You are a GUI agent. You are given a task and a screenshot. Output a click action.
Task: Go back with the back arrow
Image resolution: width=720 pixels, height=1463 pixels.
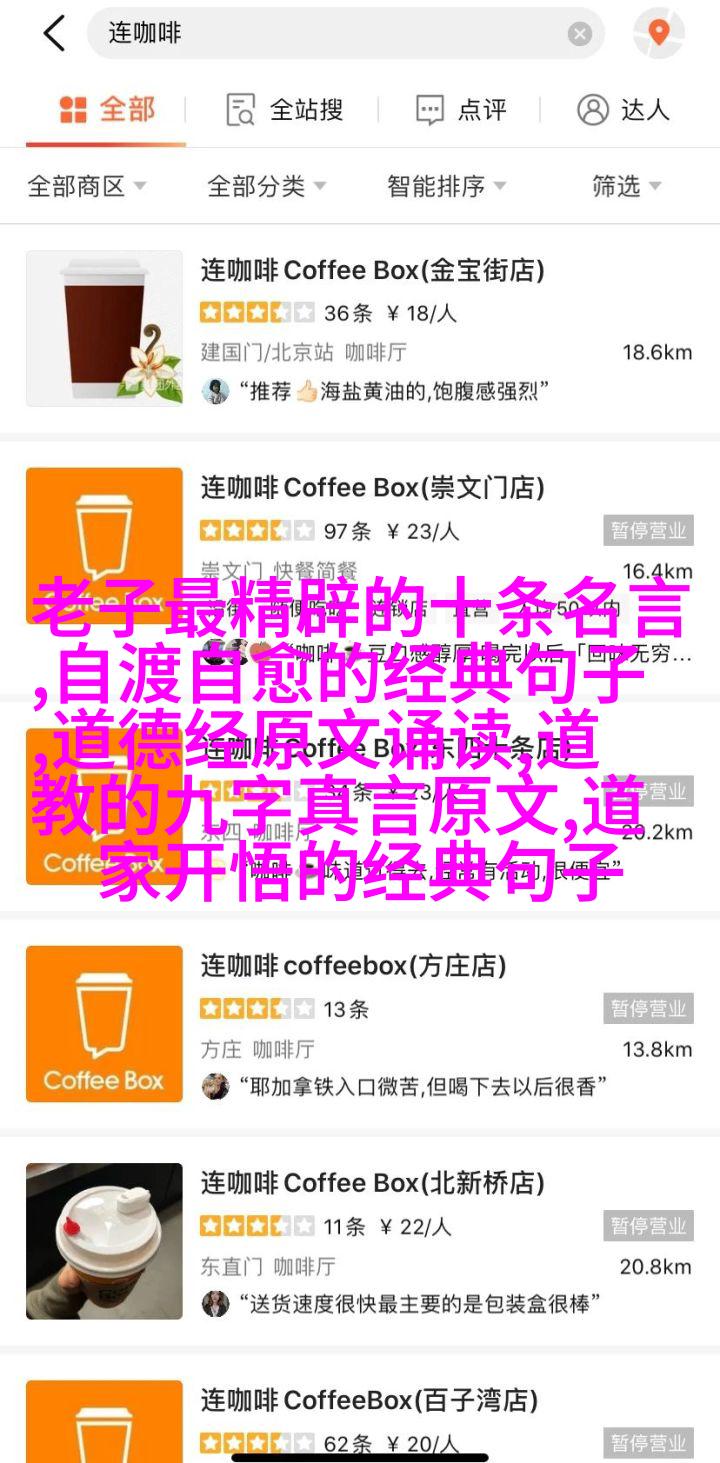(x=54, y=33)
